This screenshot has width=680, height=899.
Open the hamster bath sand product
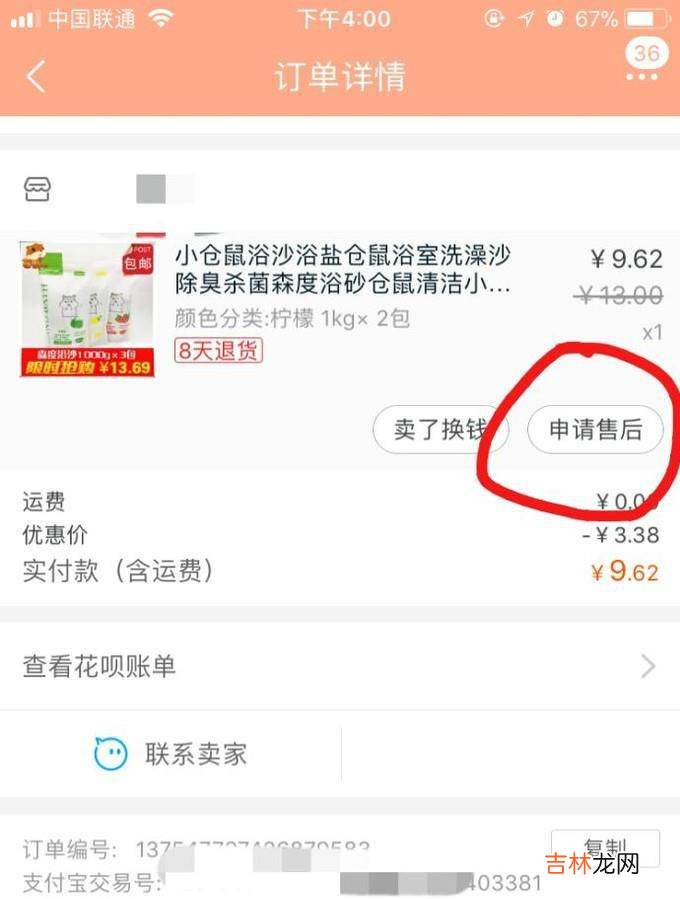342,271
